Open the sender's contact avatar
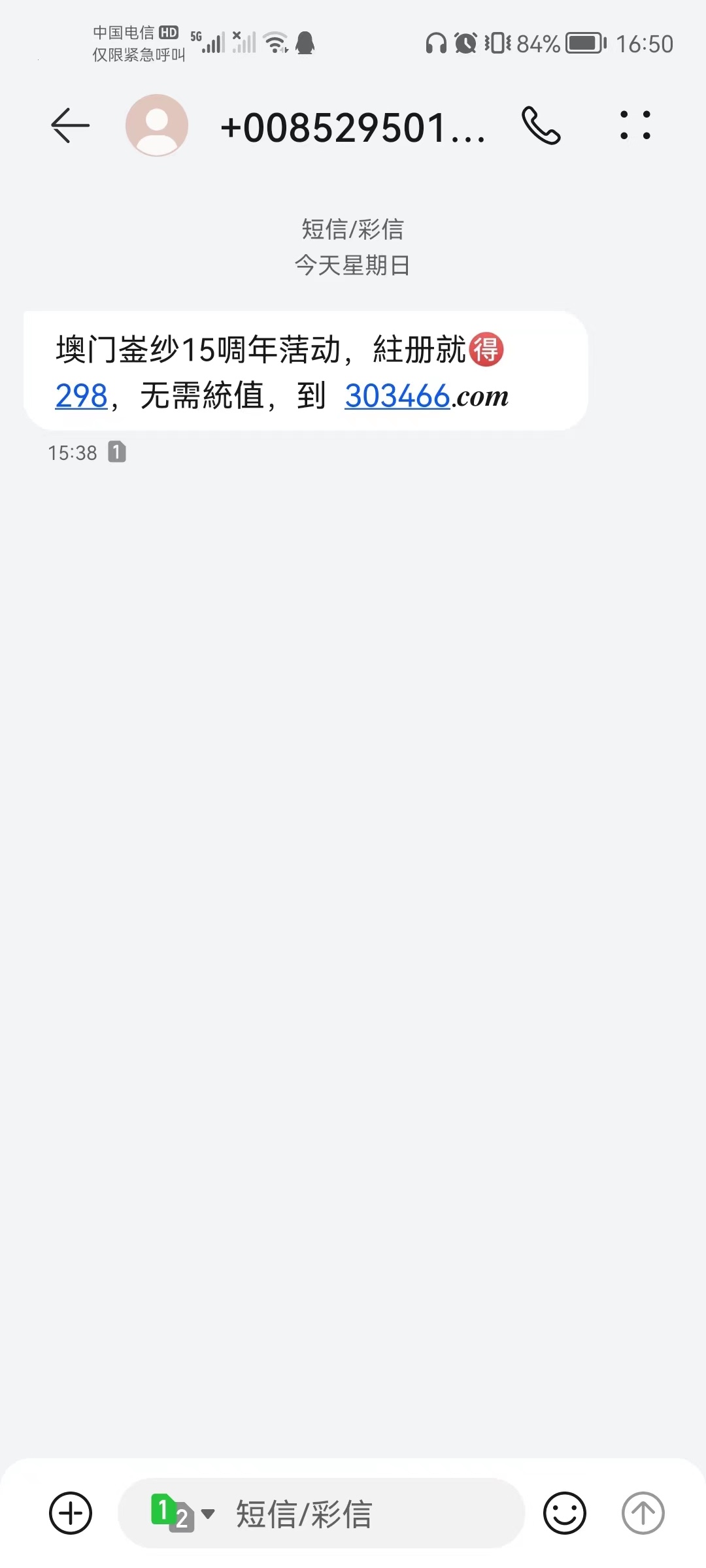 (x=157, y=125)
